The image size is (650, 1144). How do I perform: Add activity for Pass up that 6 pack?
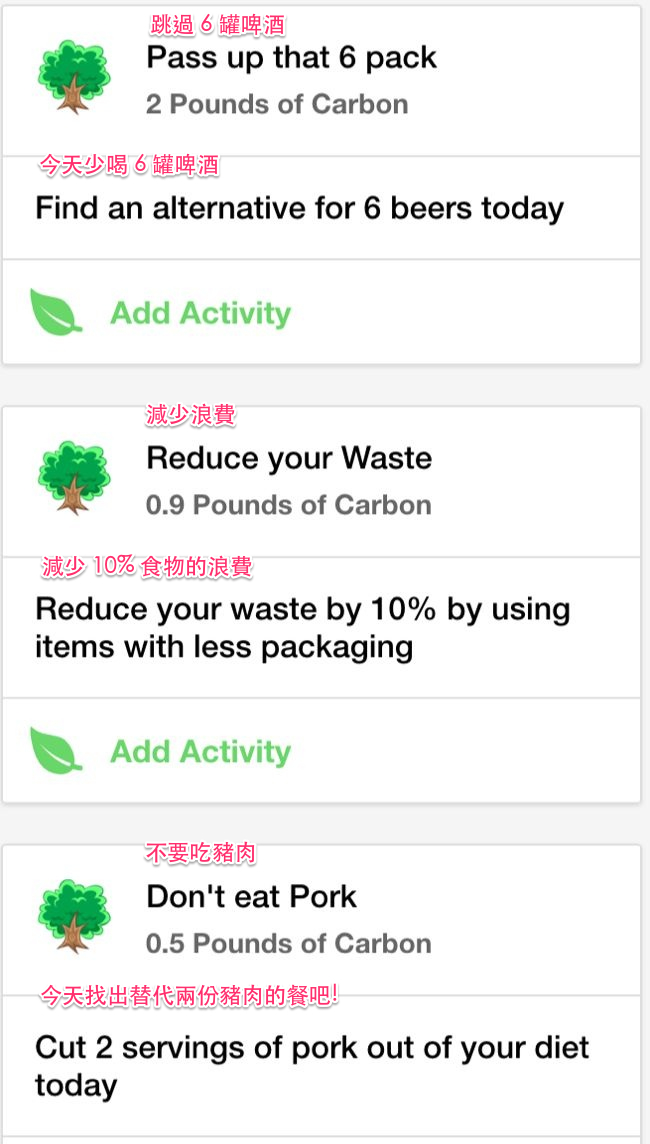199,313
